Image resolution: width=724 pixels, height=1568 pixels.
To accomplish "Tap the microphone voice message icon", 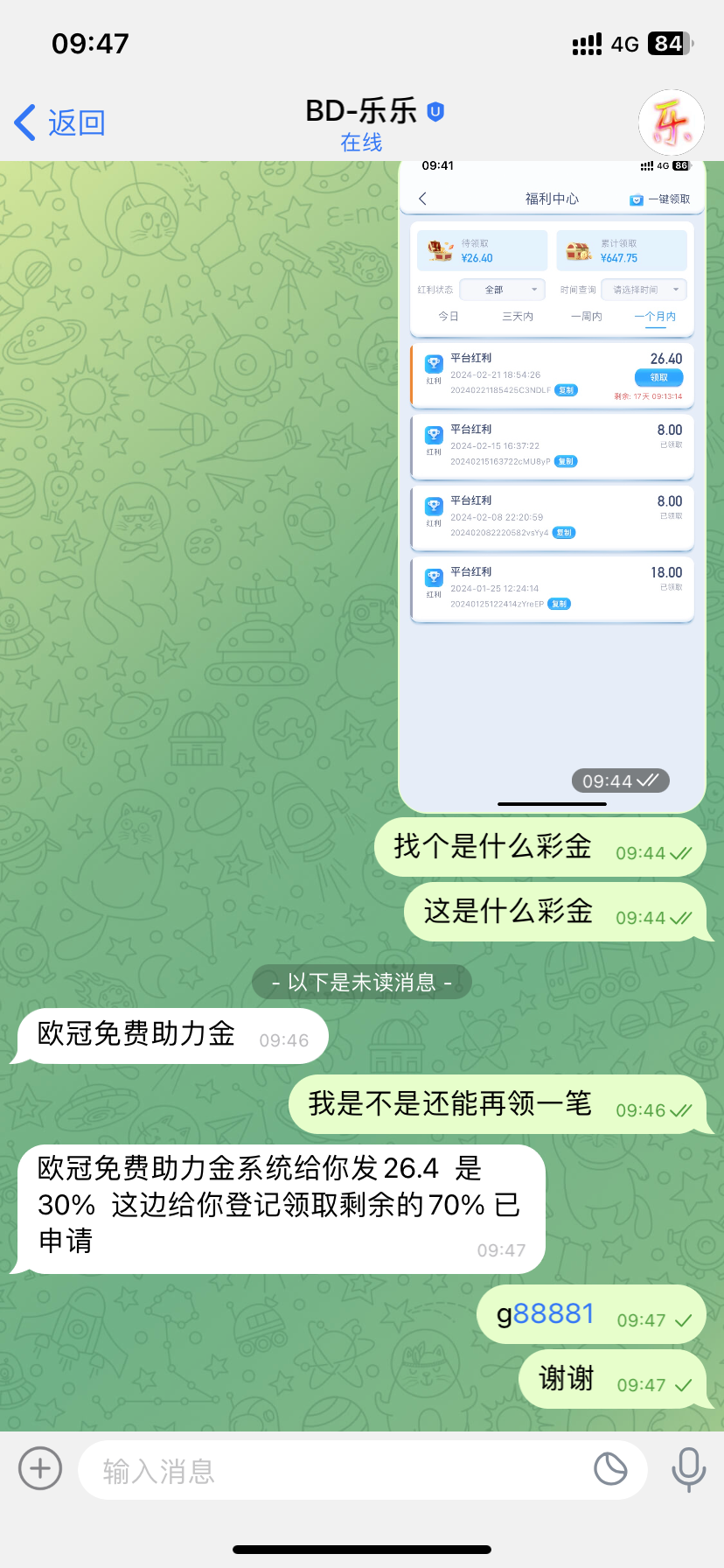I will click(x=688, y=1468).
